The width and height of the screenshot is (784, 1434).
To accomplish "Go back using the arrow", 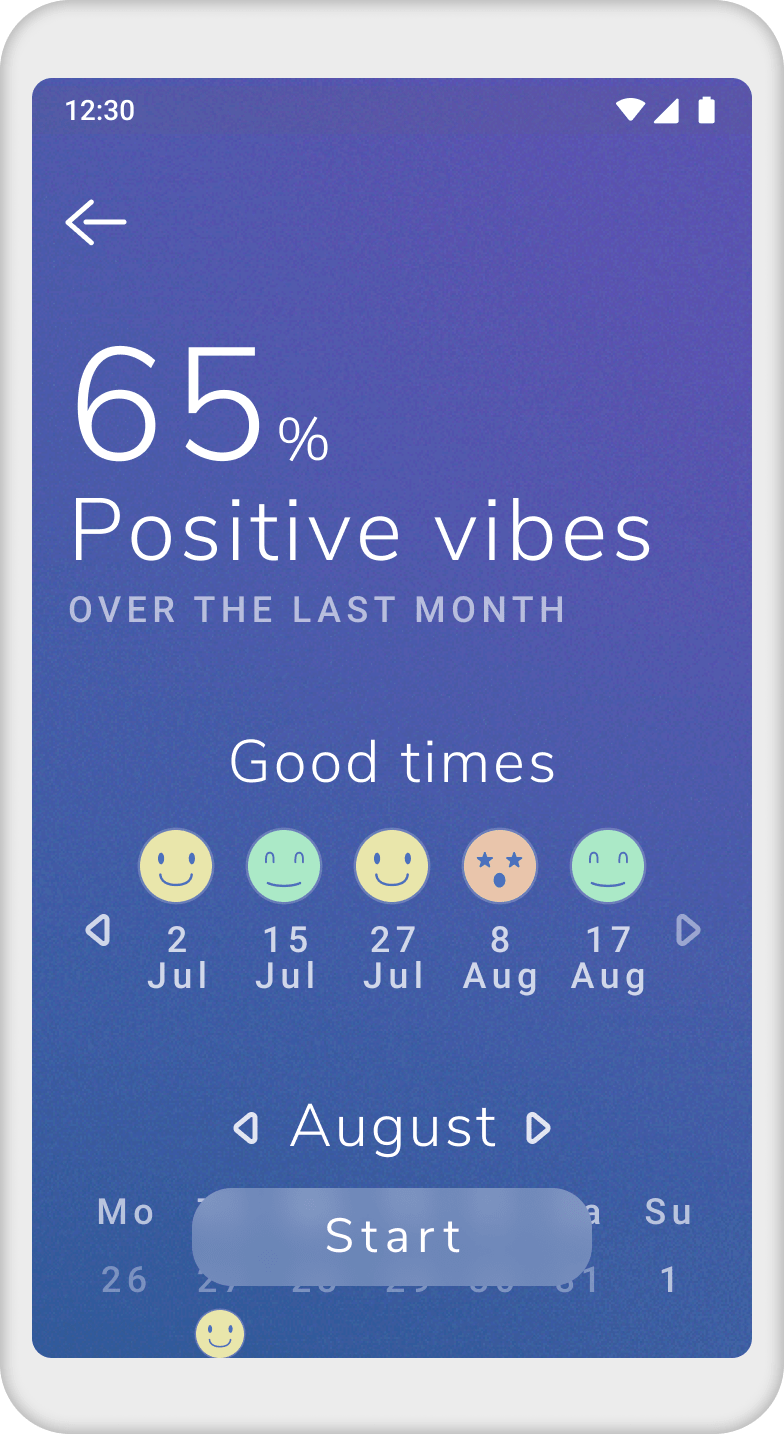I will click(96, 222).
